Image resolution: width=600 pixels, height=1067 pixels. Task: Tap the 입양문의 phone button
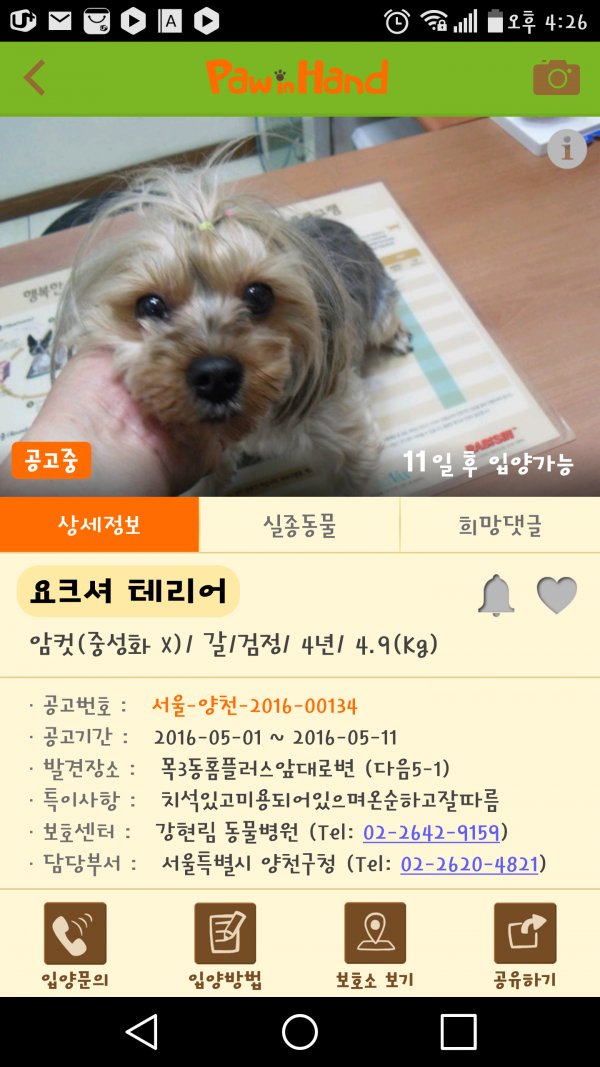point(75,944)
